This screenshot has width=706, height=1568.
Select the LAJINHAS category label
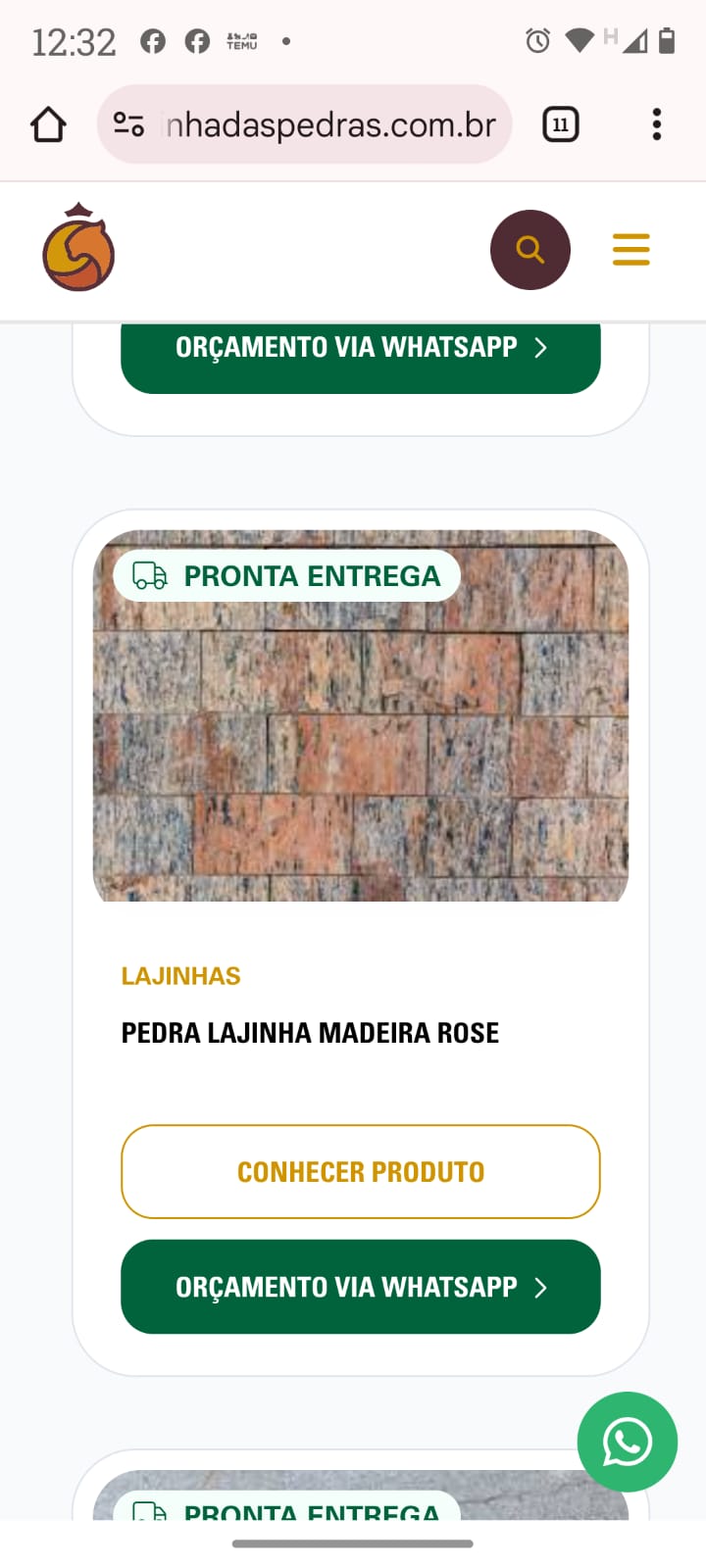point(180,975)
